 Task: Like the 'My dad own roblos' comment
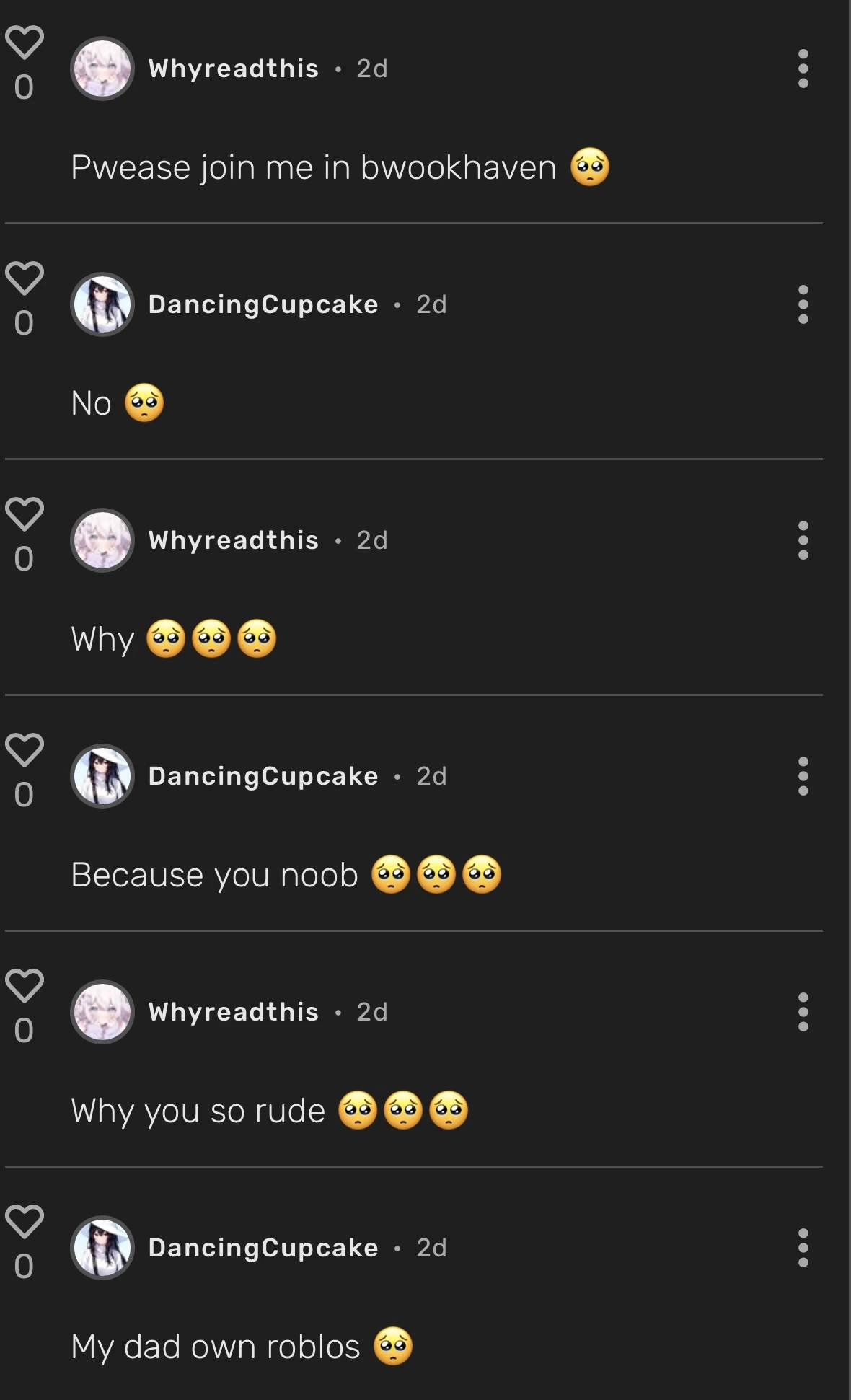click(x=25, y=1221)
